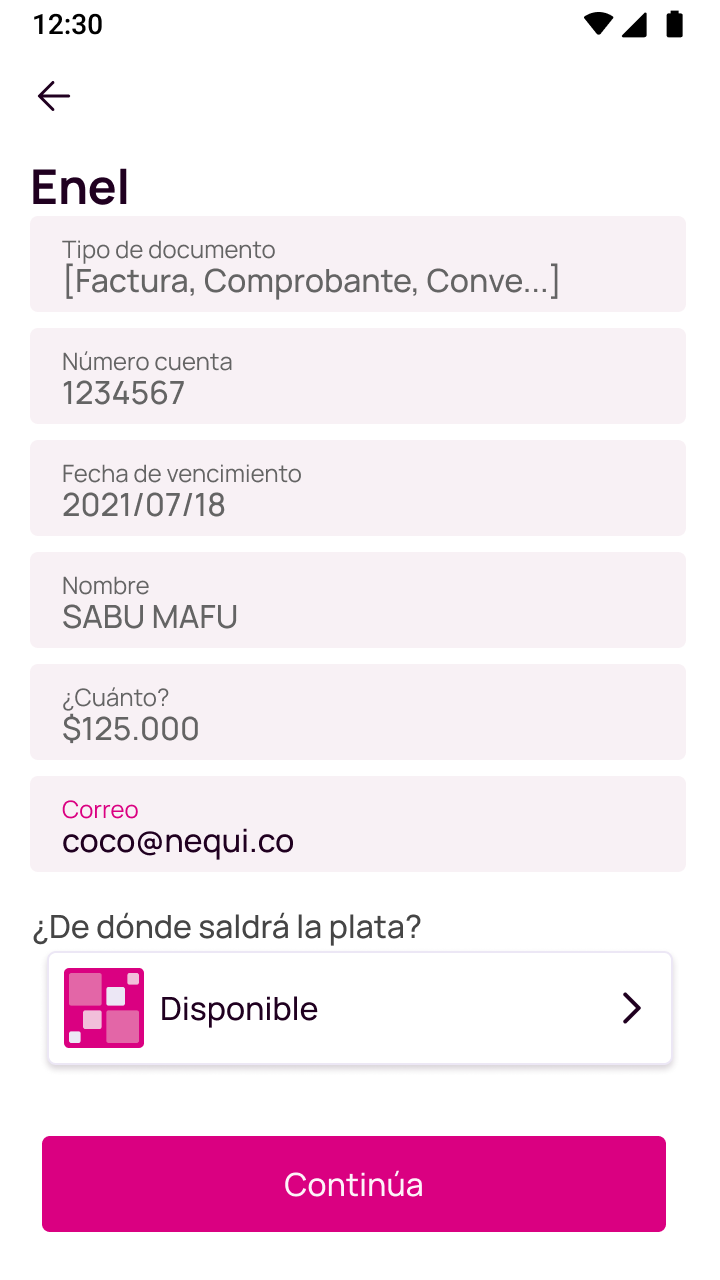This screenshot has width=720, height=1280.
Task: Tap the Nombre field
Action: 358,600
